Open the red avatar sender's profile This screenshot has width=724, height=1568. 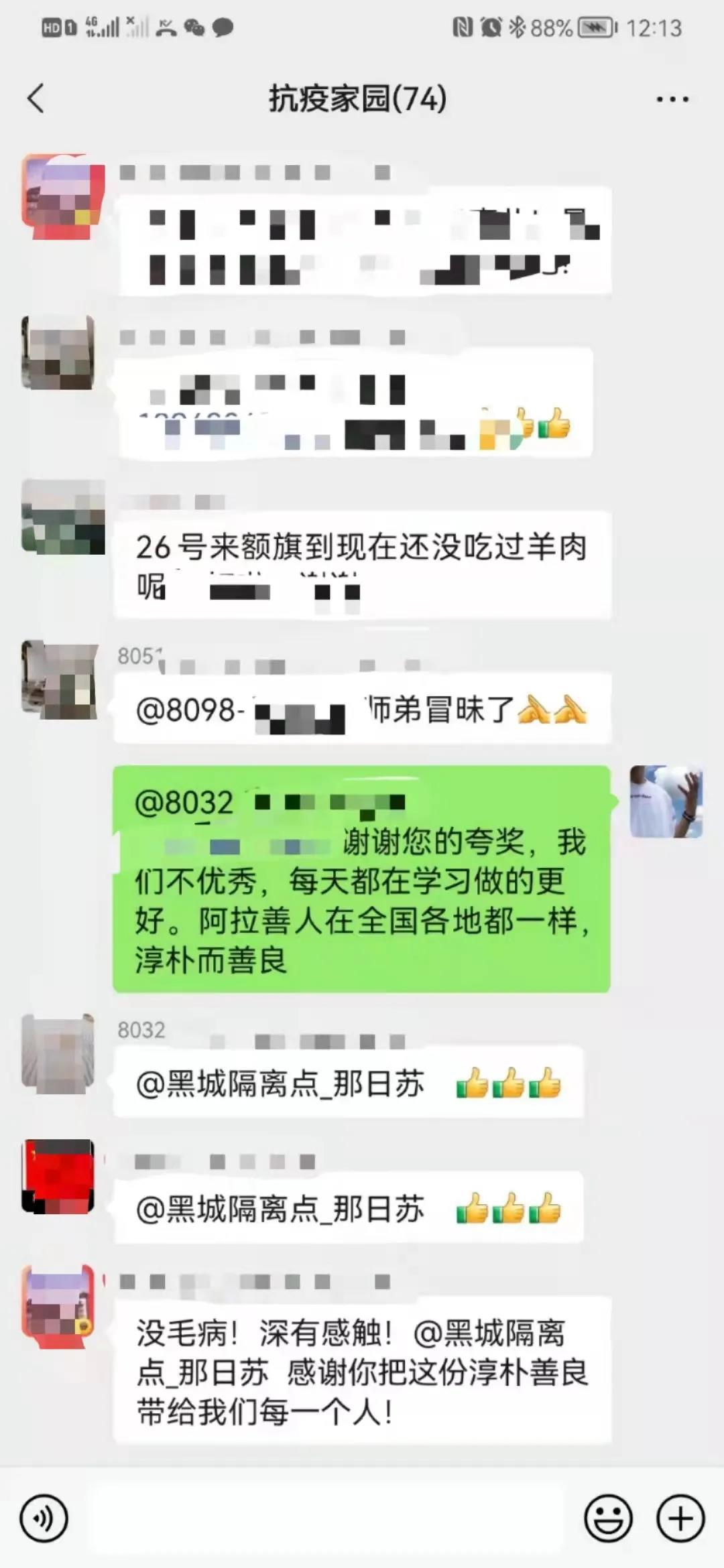[x=58, y=1177]
